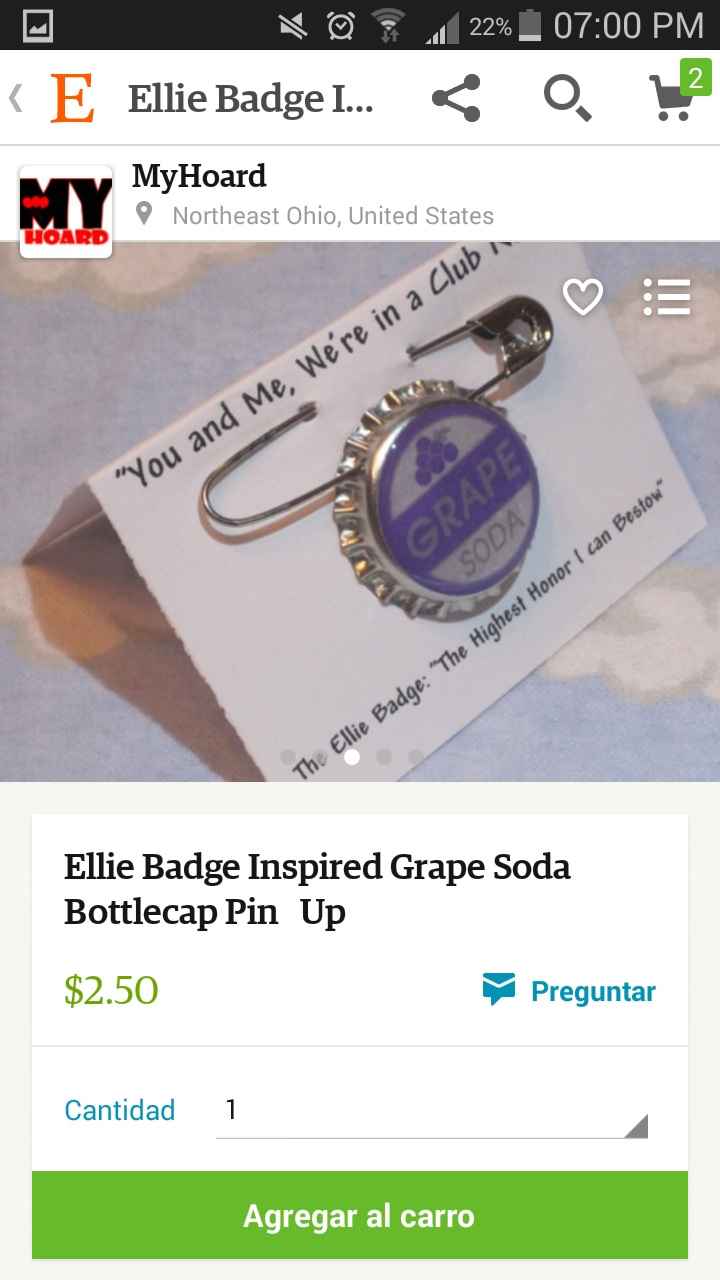This screenshot has width=720, height=1280.
Task: Open the add-to-list icon on the photo
Action: (667, 297)
